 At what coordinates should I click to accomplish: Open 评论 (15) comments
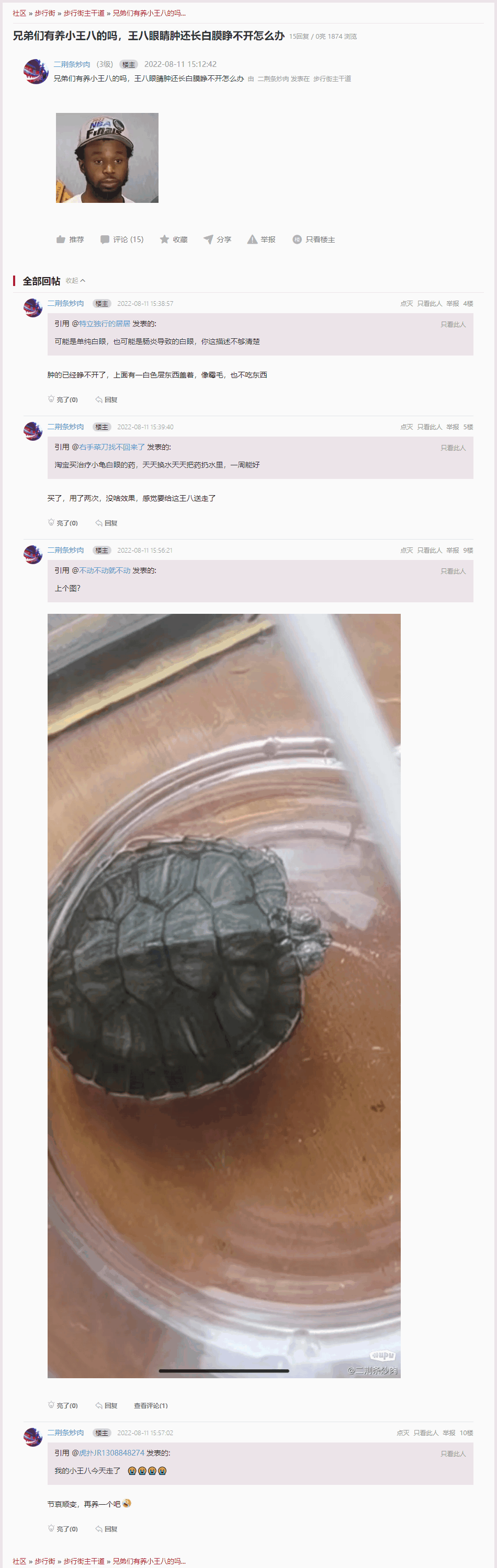coord(122,239)
